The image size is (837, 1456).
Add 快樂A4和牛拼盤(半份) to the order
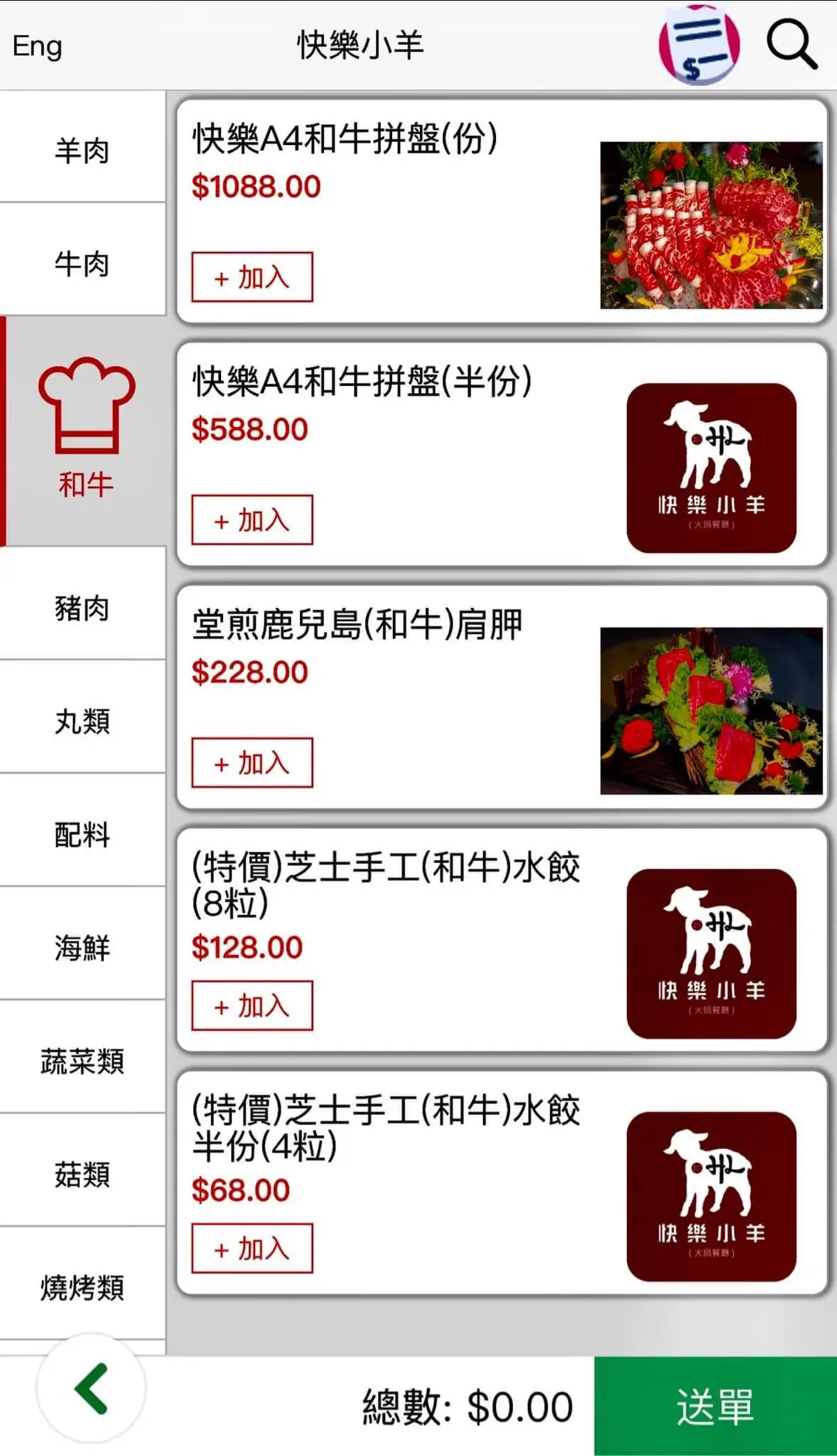pyautogui.click(x=252, y=519)
